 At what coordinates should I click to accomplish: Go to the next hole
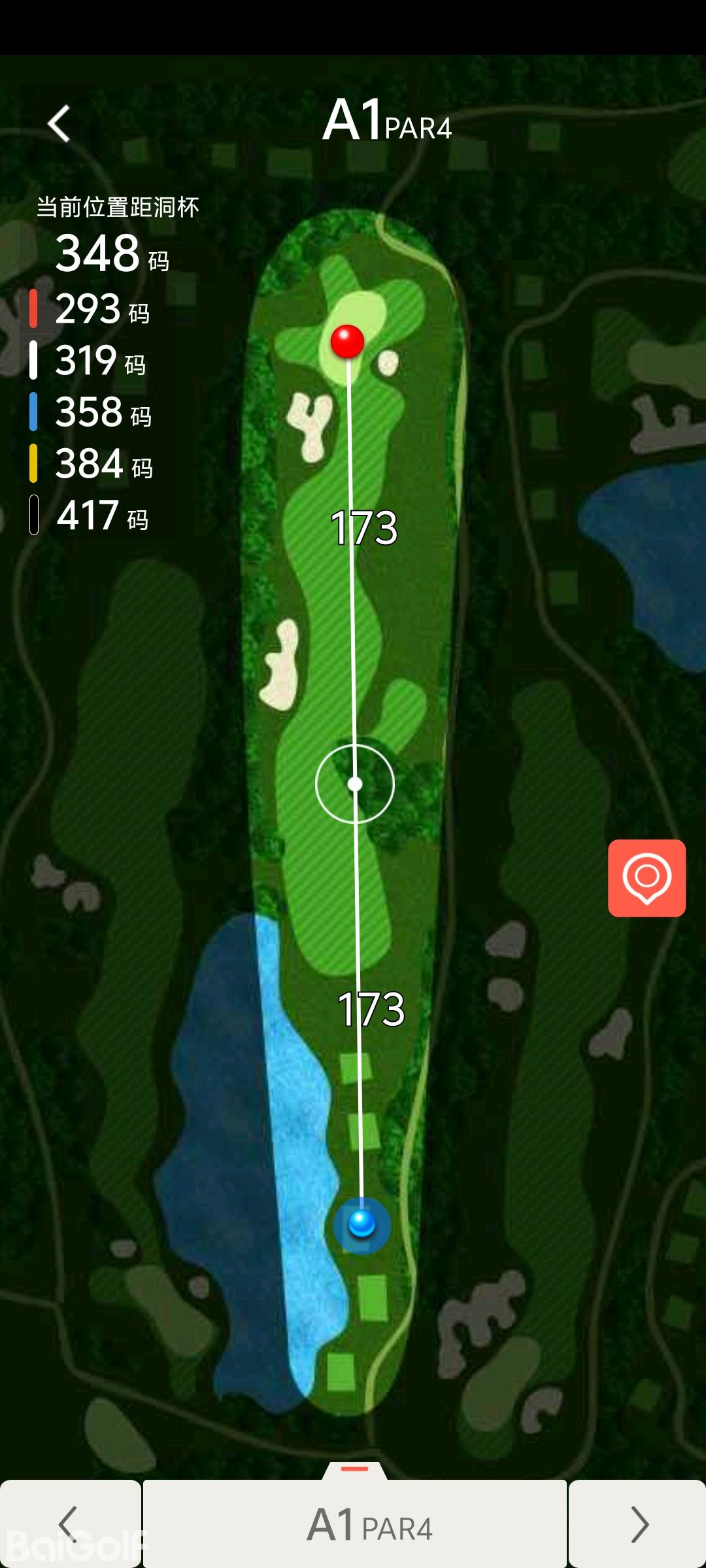pyautogui.click(x=638, y=1524)
